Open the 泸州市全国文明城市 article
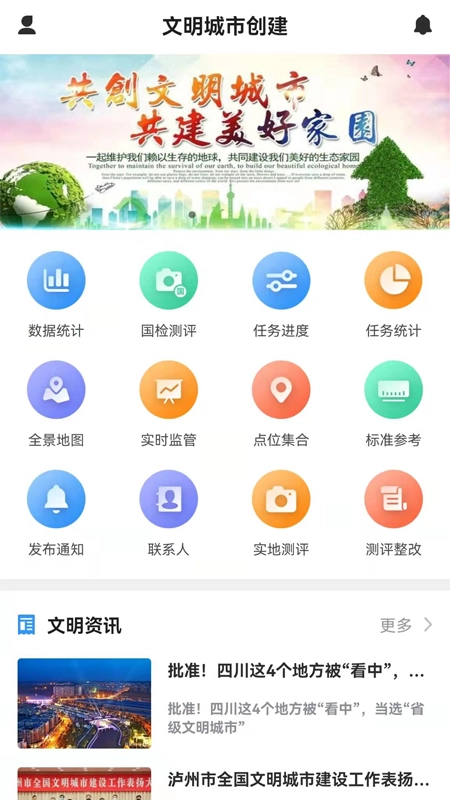The height and width of the screenshot is (800, 450). (225, 783)
